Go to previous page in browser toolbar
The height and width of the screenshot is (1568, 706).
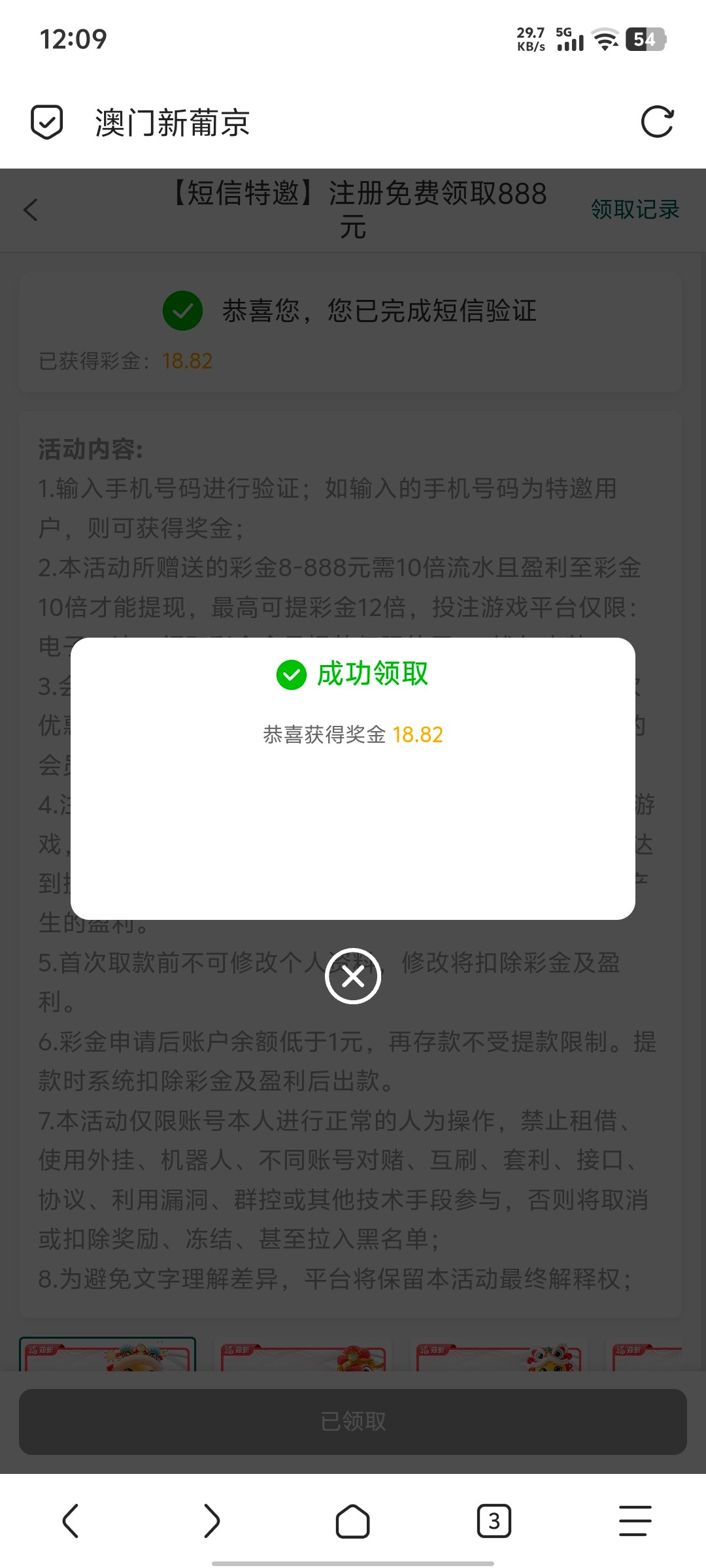click(x=71, y=1521)
